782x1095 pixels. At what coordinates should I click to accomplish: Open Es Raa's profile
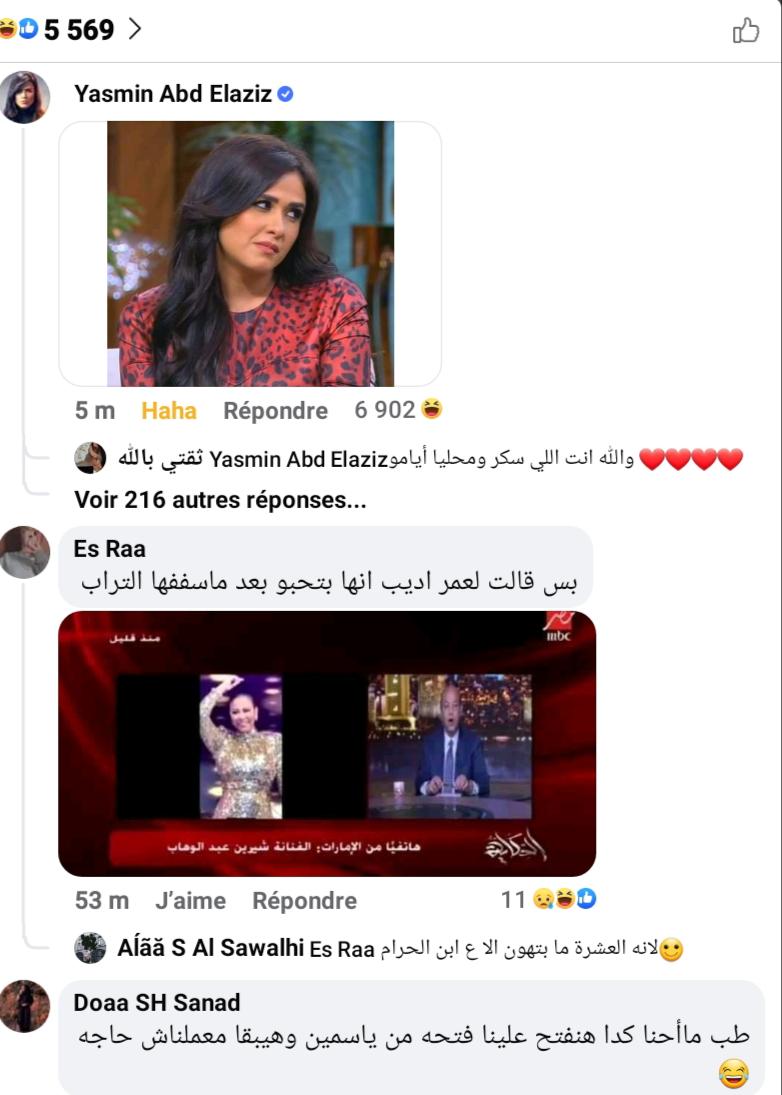[109, 548]
